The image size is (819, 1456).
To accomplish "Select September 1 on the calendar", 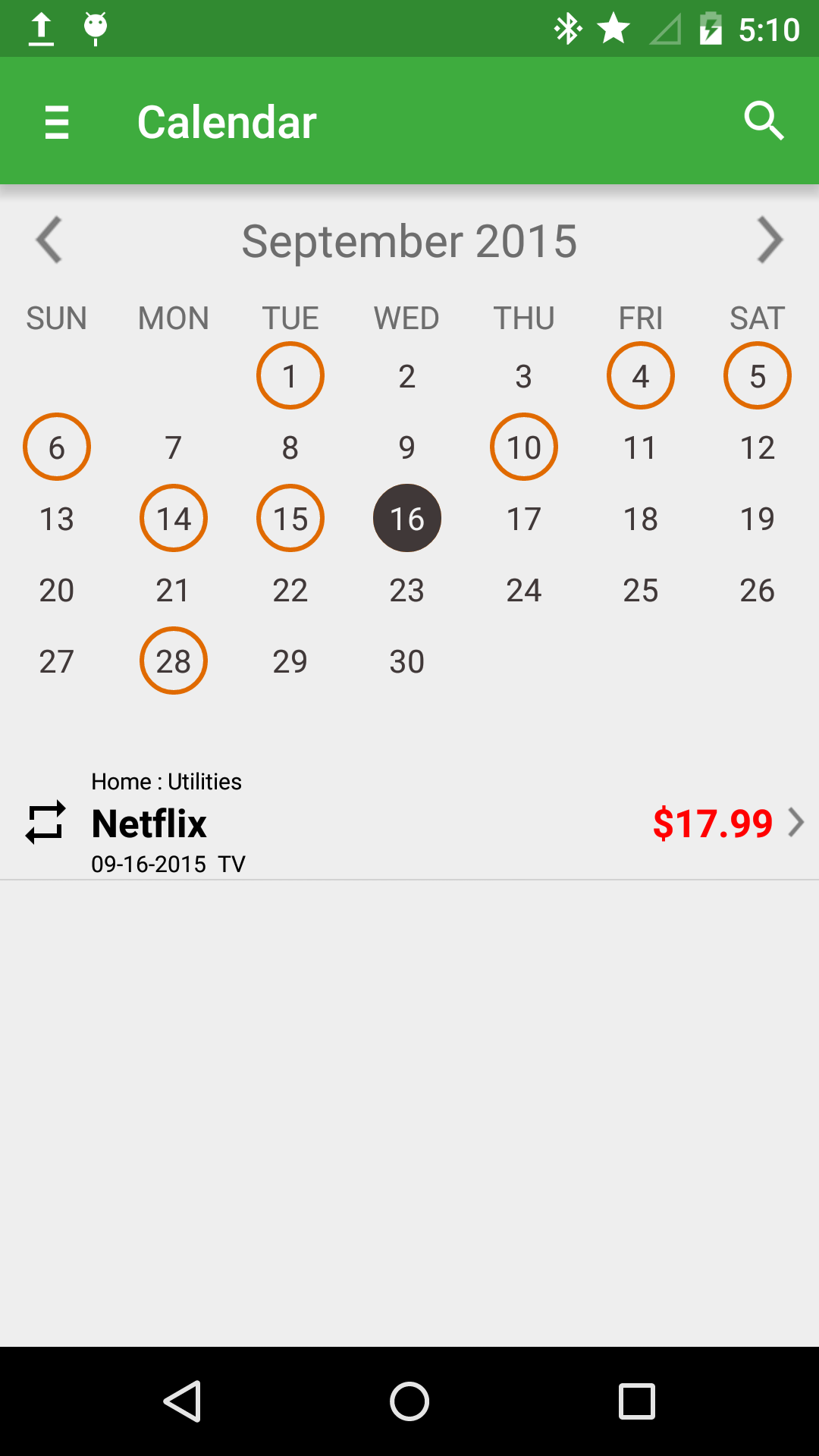I will click(x=290, y=376).
